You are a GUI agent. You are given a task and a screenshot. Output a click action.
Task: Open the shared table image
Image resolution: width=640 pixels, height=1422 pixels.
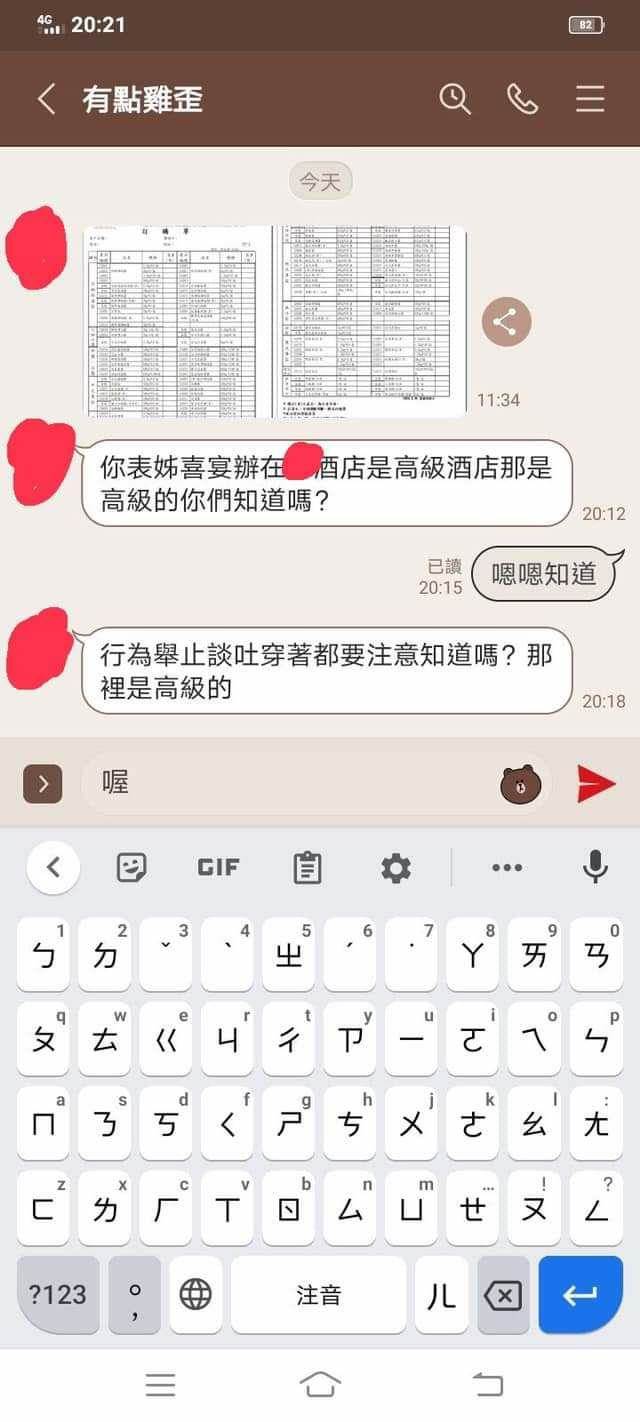click(275, 321)
